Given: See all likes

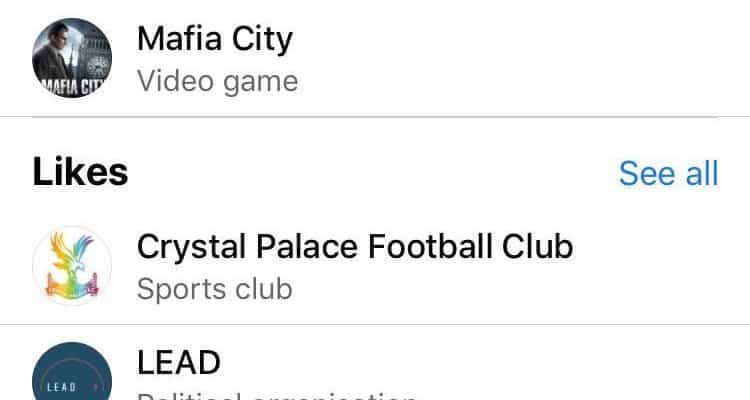Looking at the screenshot, I should pyautogui.click(x=668, y=173).
